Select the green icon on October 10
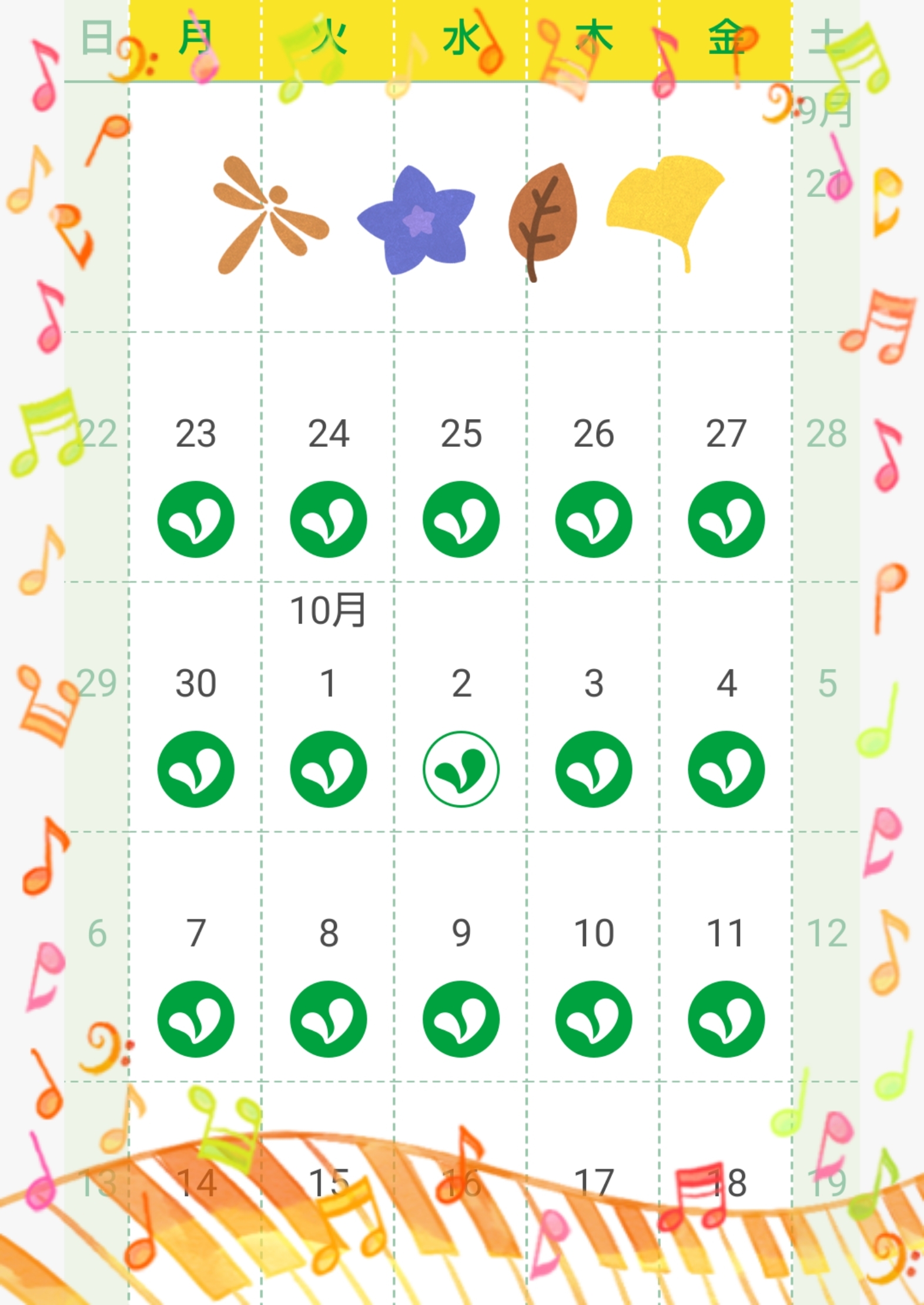924x1305 pixels. [x=594, y=1019]
